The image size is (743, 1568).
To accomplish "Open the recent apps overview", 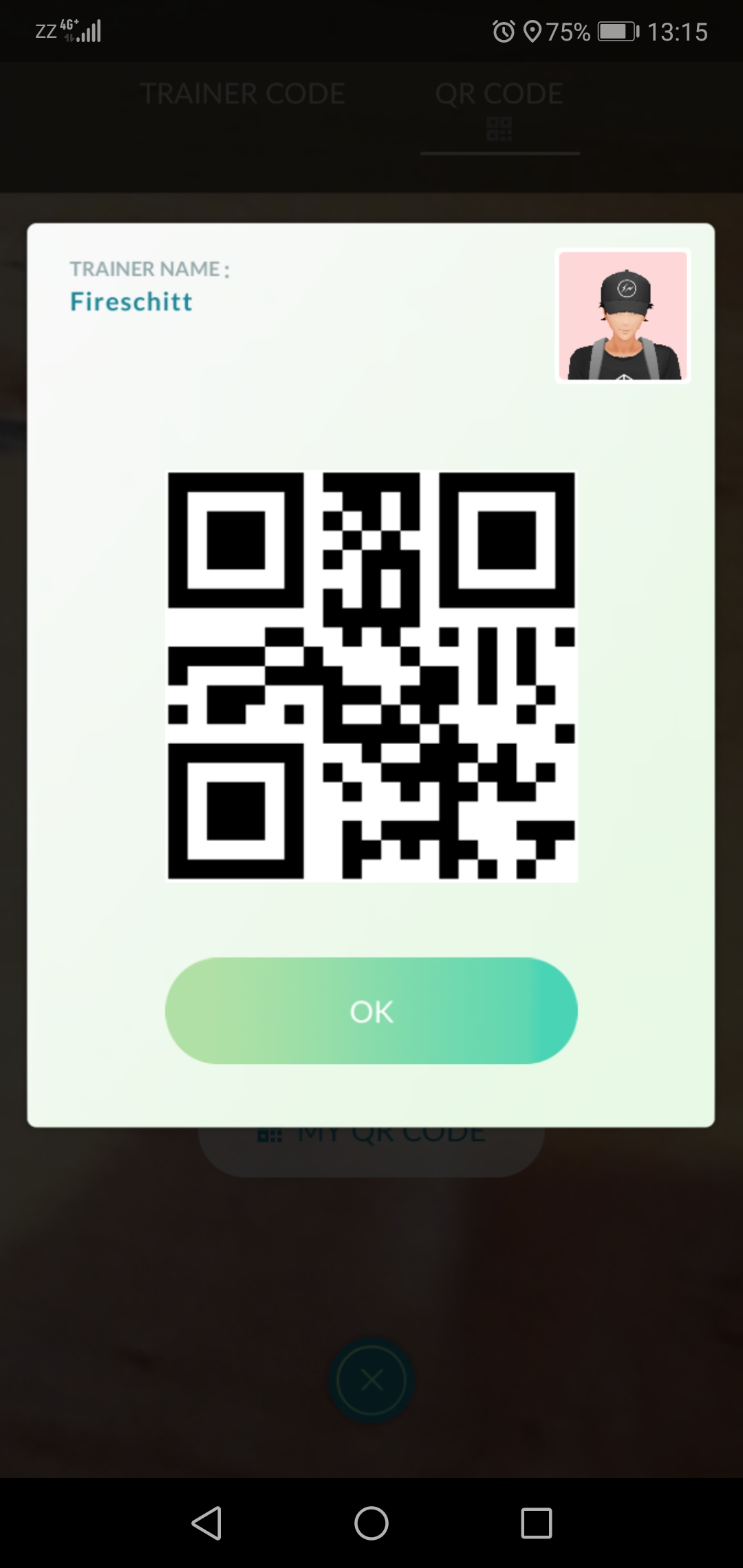I will 537,1523.
